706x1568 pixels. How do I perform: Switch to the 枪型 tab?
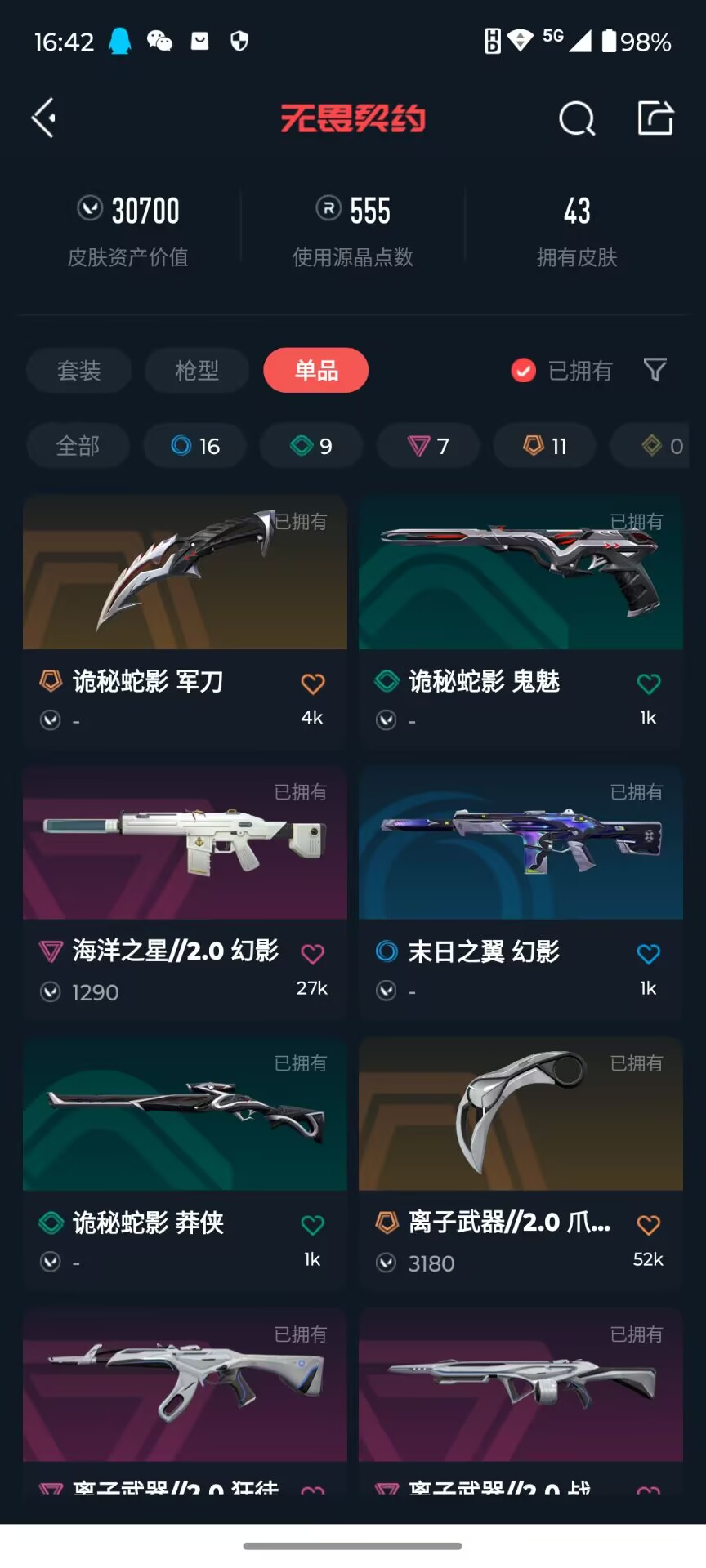[197, 371]
